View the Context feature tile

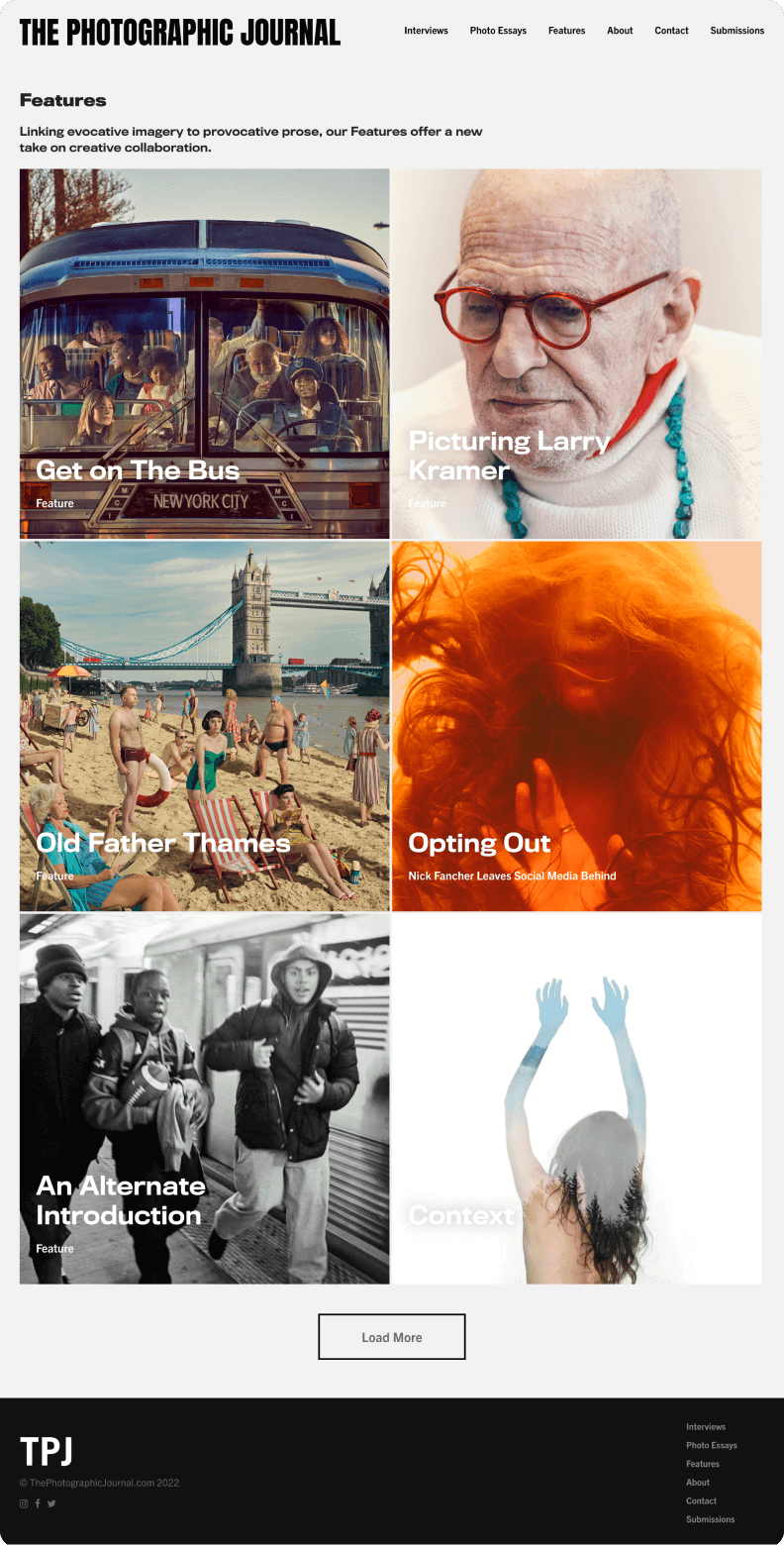576,1098
